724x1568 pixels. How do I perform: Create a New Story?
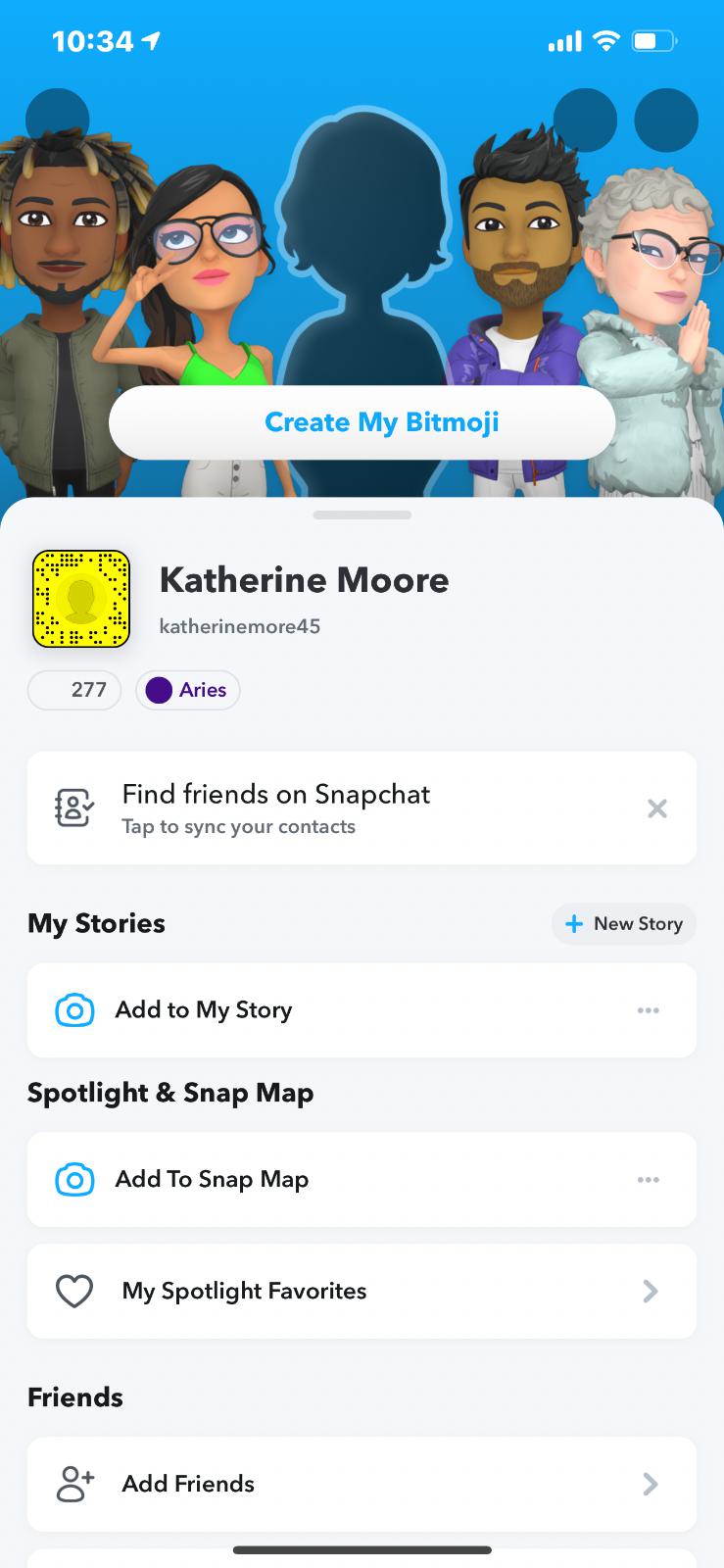(624, 924)
